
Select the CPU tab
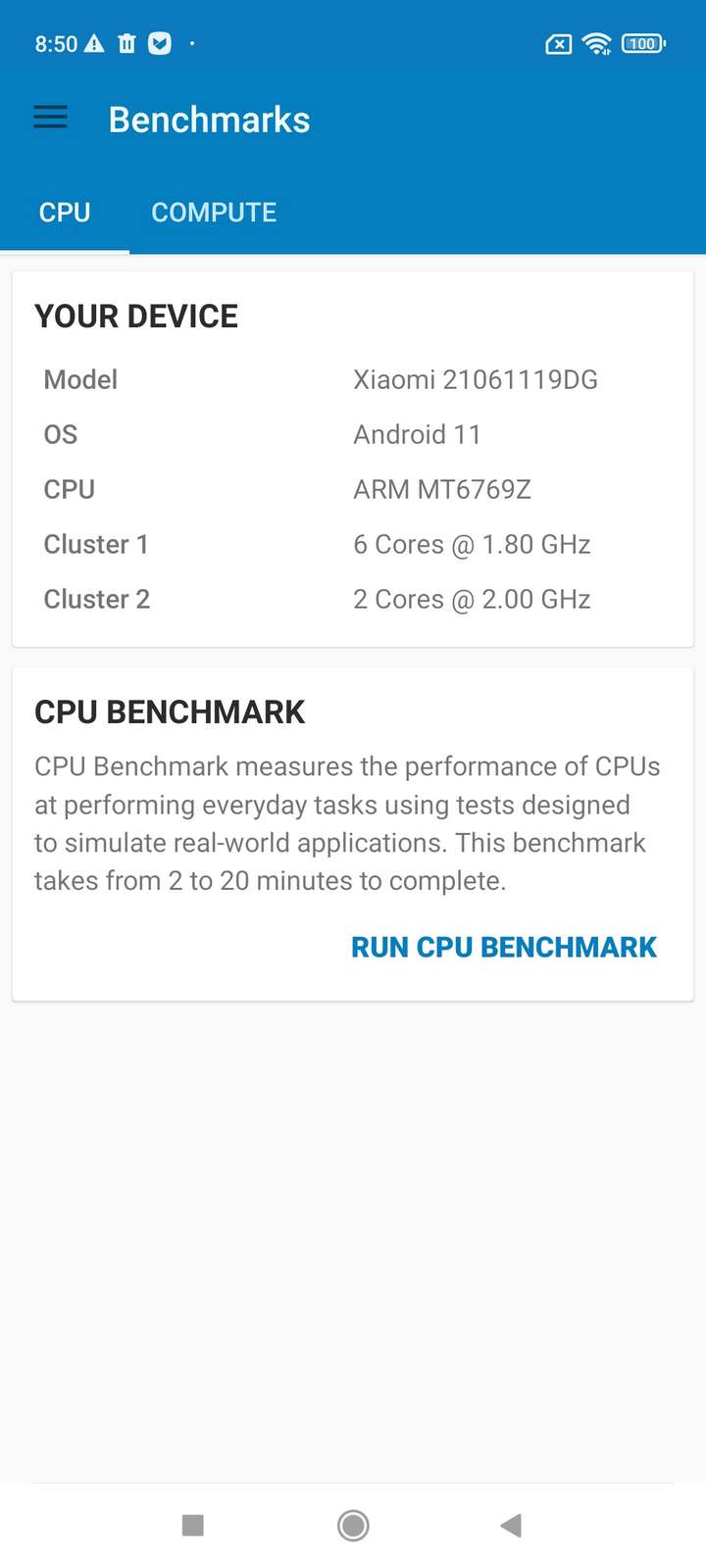(x=65, y=213)
